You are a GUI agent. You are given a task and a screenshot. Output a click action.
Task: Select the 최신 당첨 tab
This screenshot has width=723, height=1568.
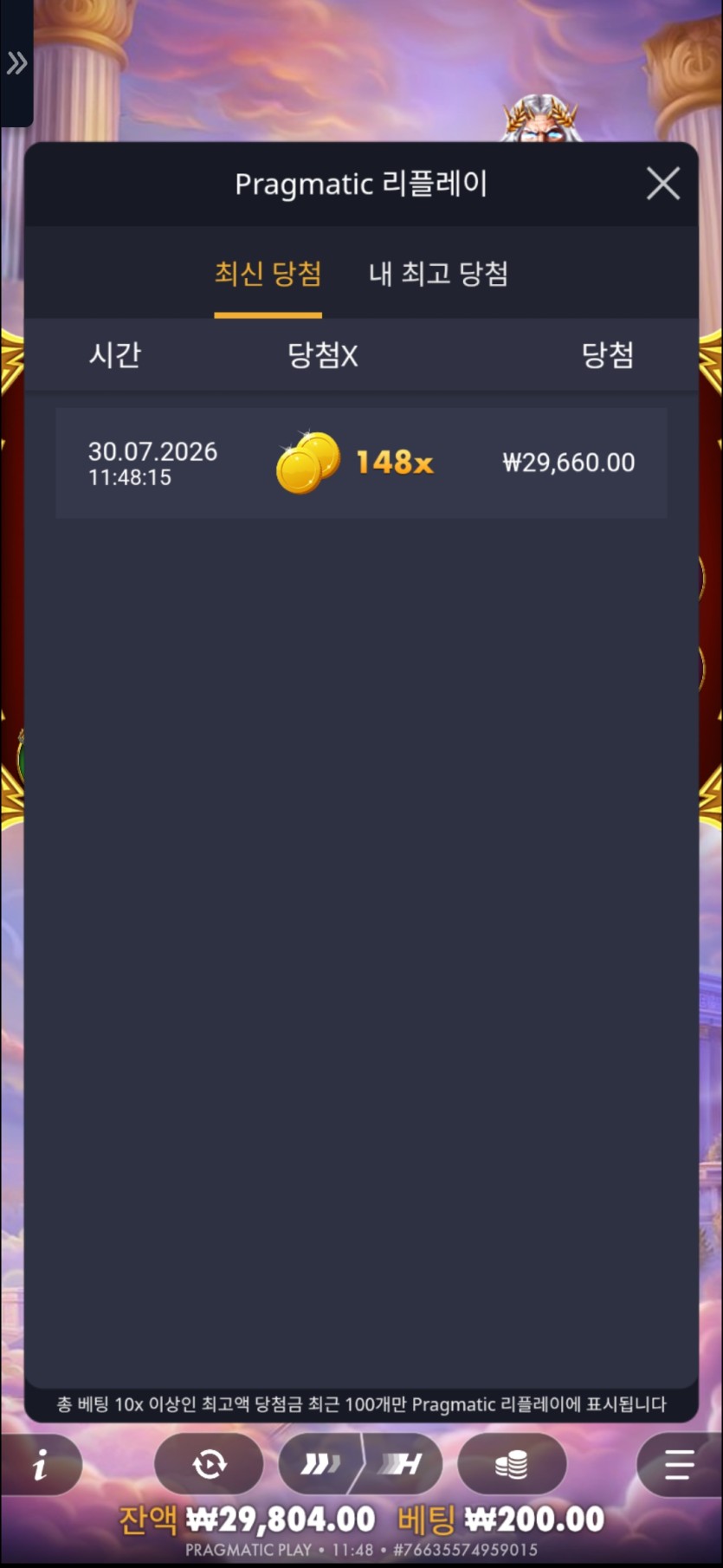[x=268, y=274]
